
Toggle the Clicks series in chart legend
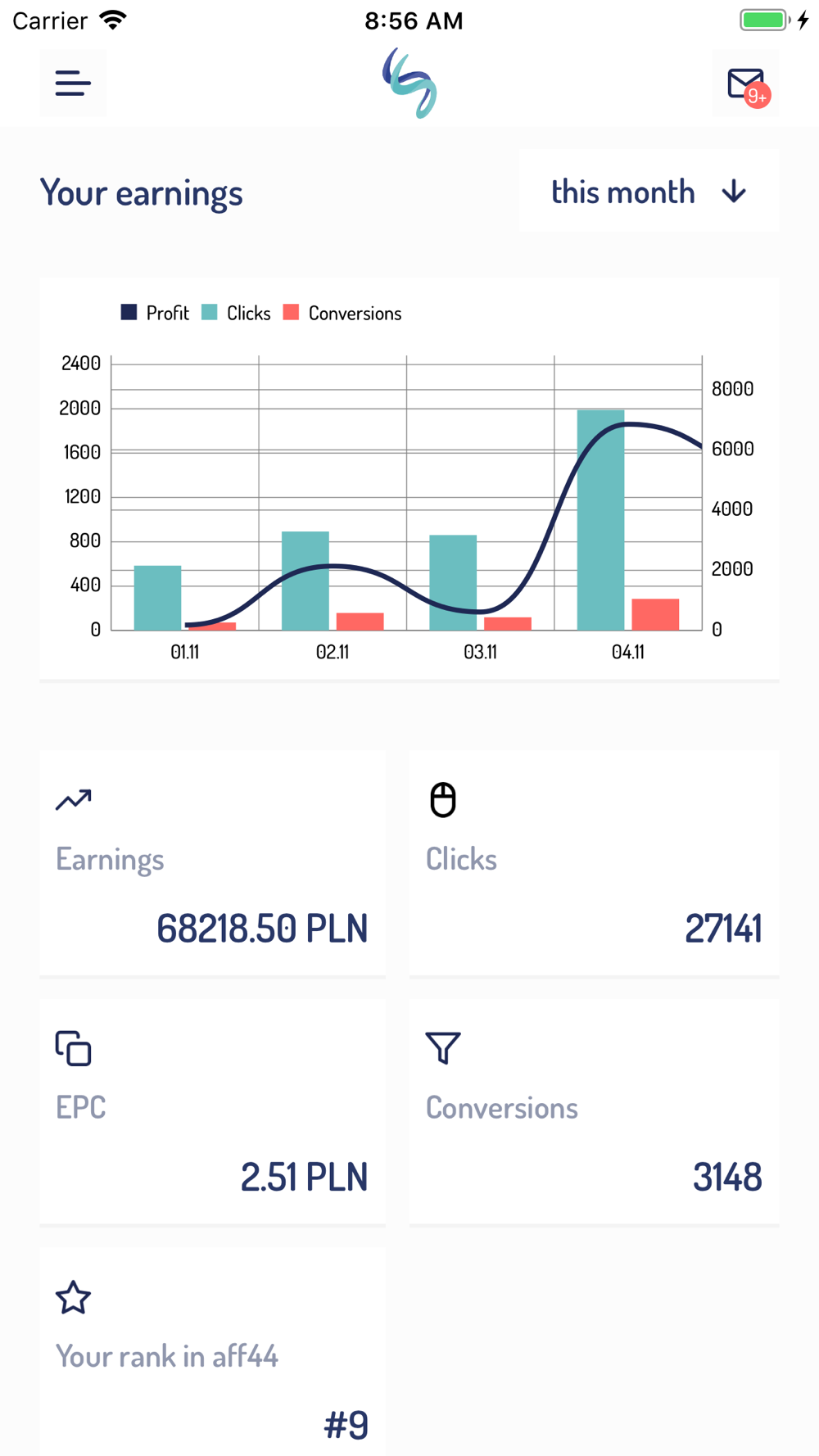236,313
